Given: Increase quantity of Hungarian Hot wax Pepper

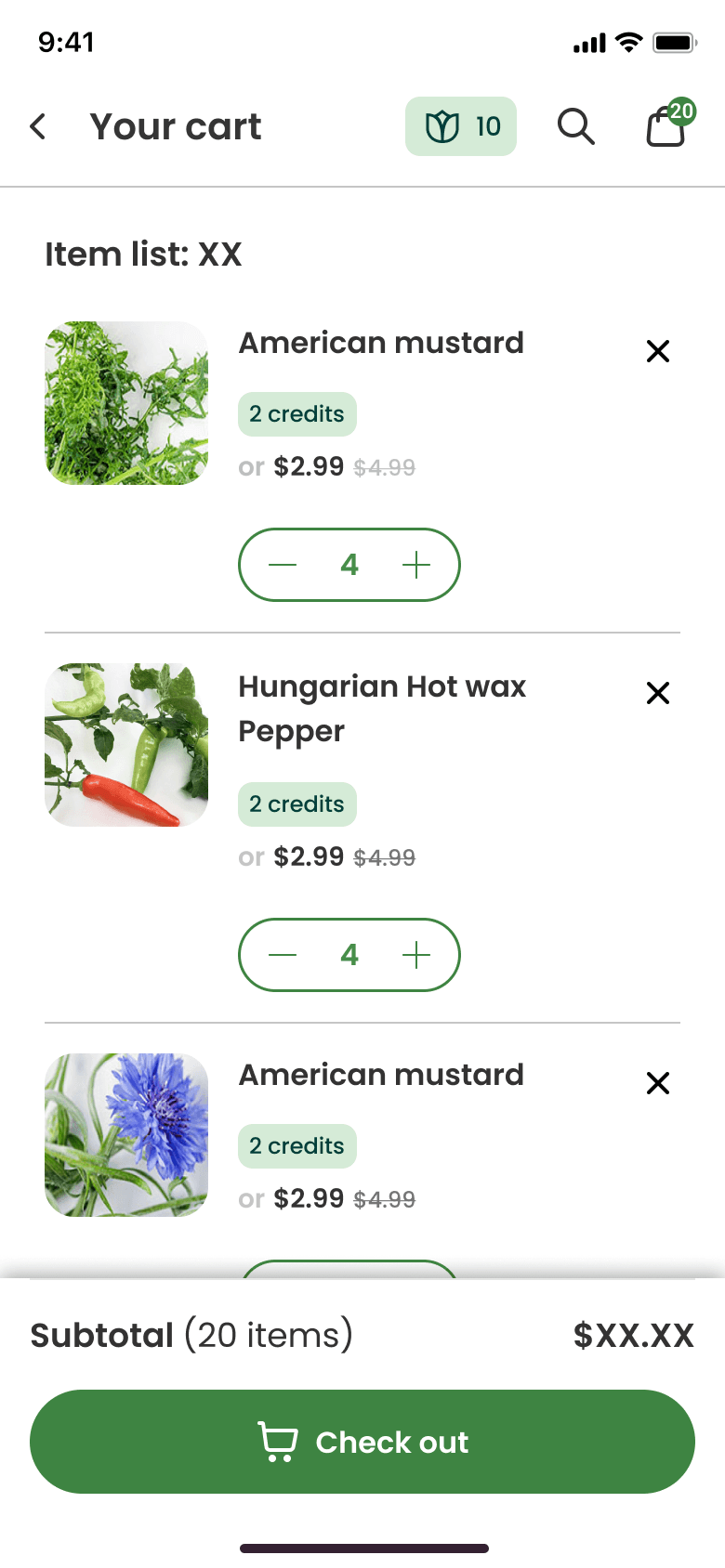Looking at the screenshot, I should pyautogui.click(x=416, y=955).
